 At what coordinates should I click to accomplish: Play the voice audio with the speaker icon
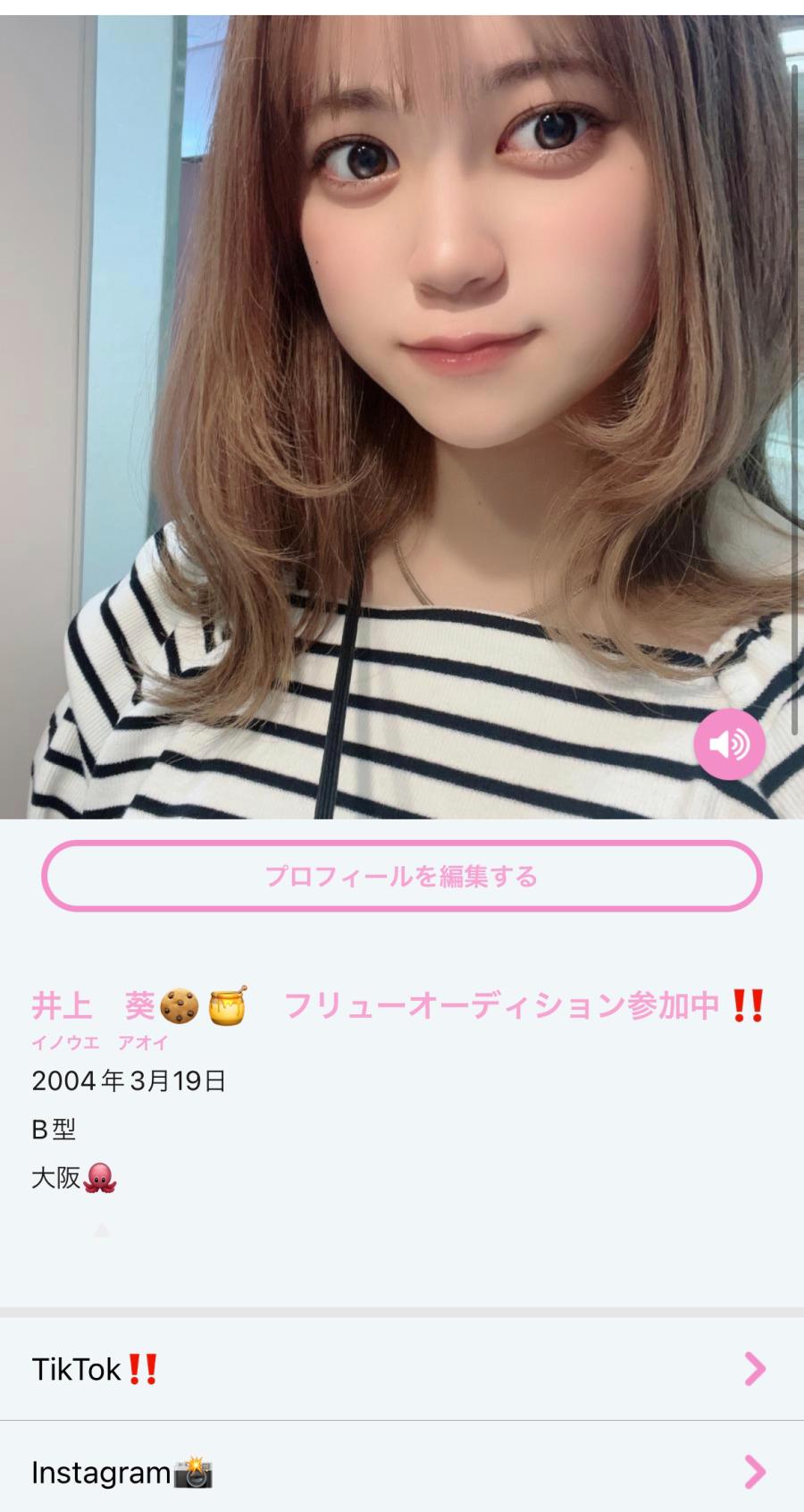point(729,743)
